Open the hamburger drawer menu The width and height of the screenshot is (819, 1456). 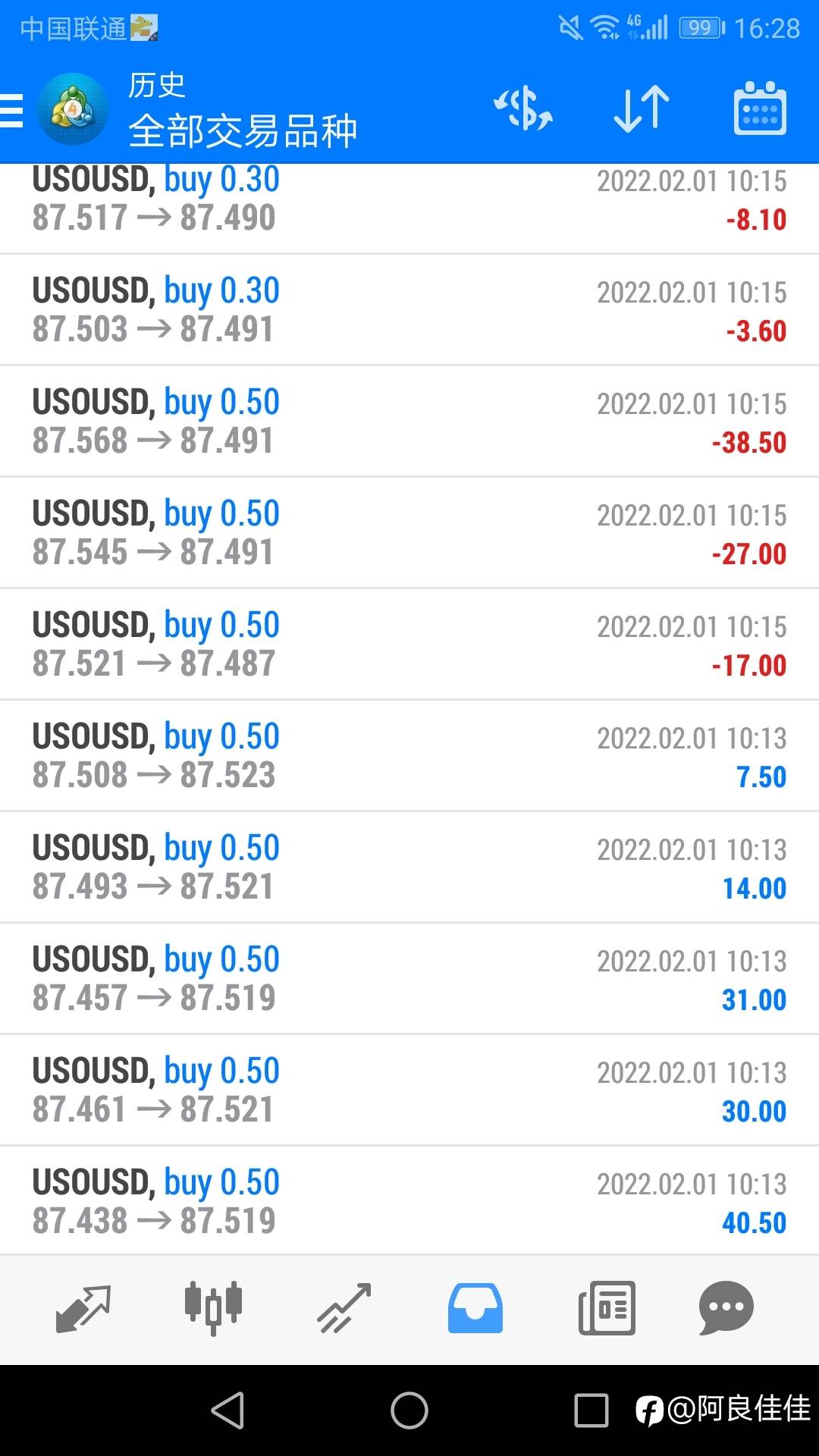tap(11, 111)
